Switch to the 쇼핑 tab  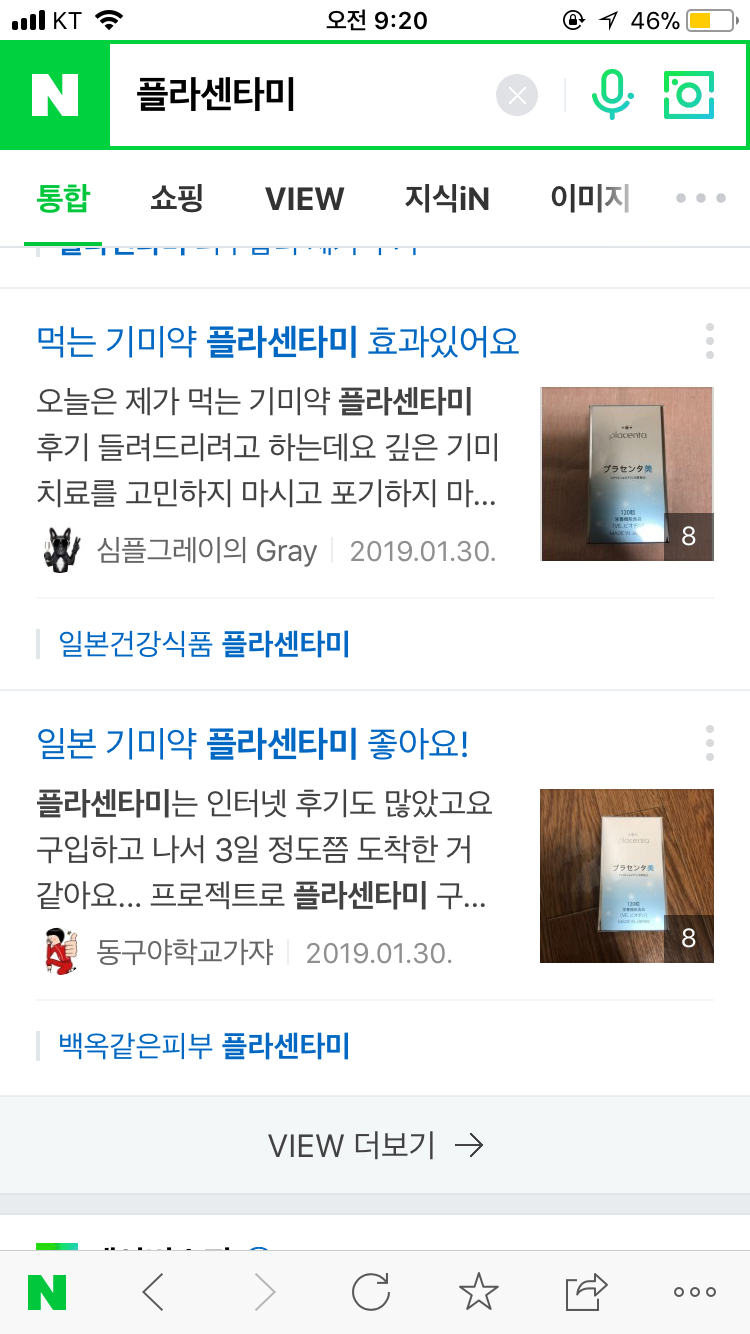click(177, 199)
